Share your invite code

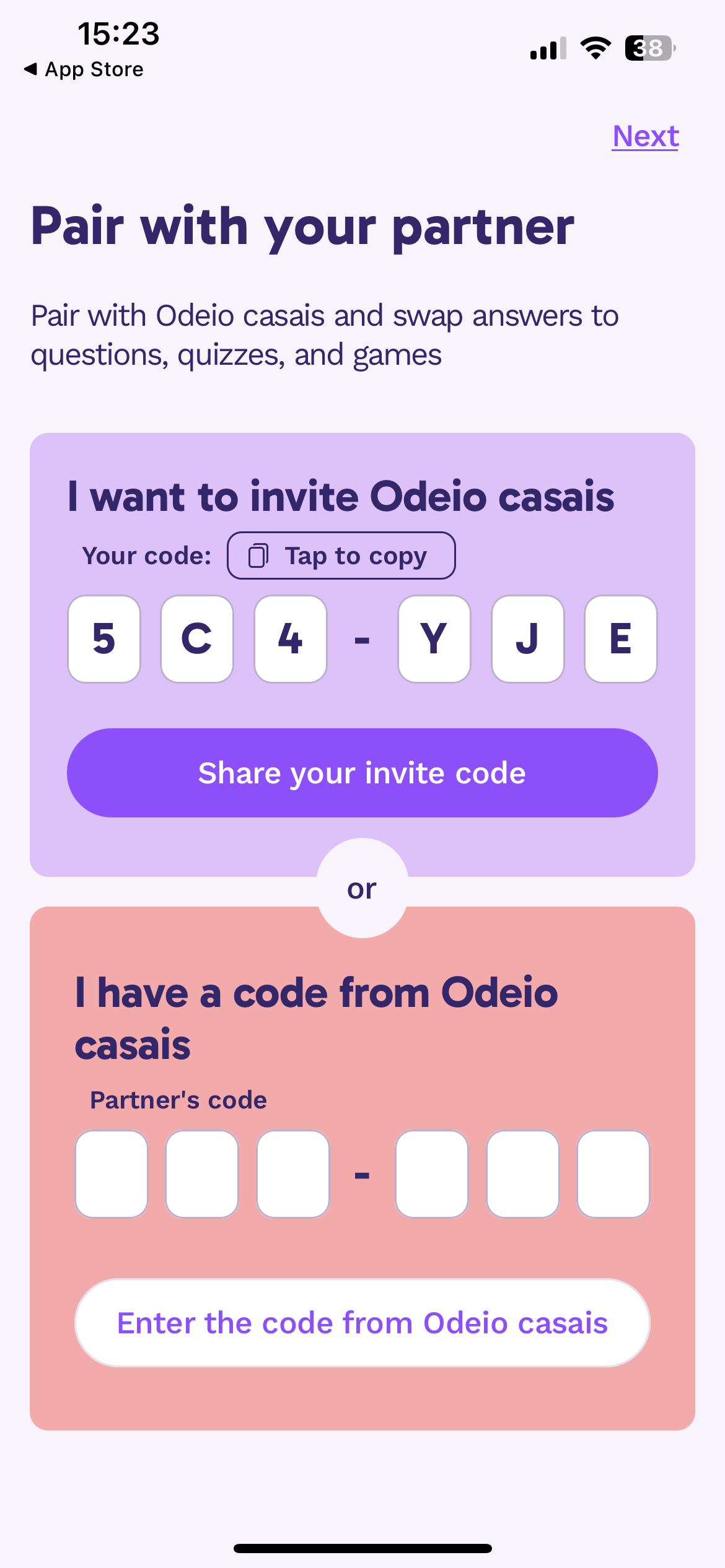pos(362,773)
